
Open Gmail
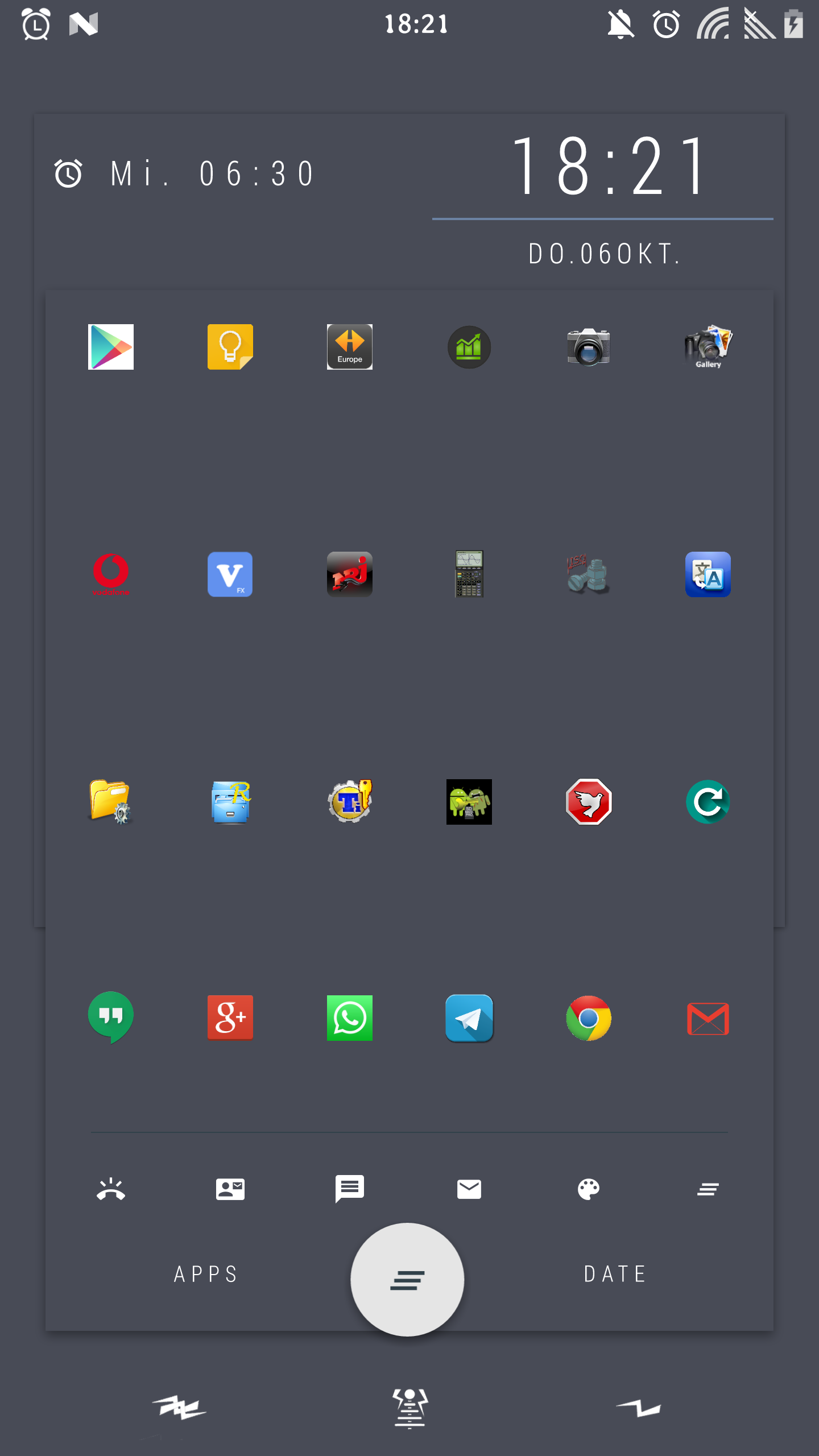(x=708, y=1018)
